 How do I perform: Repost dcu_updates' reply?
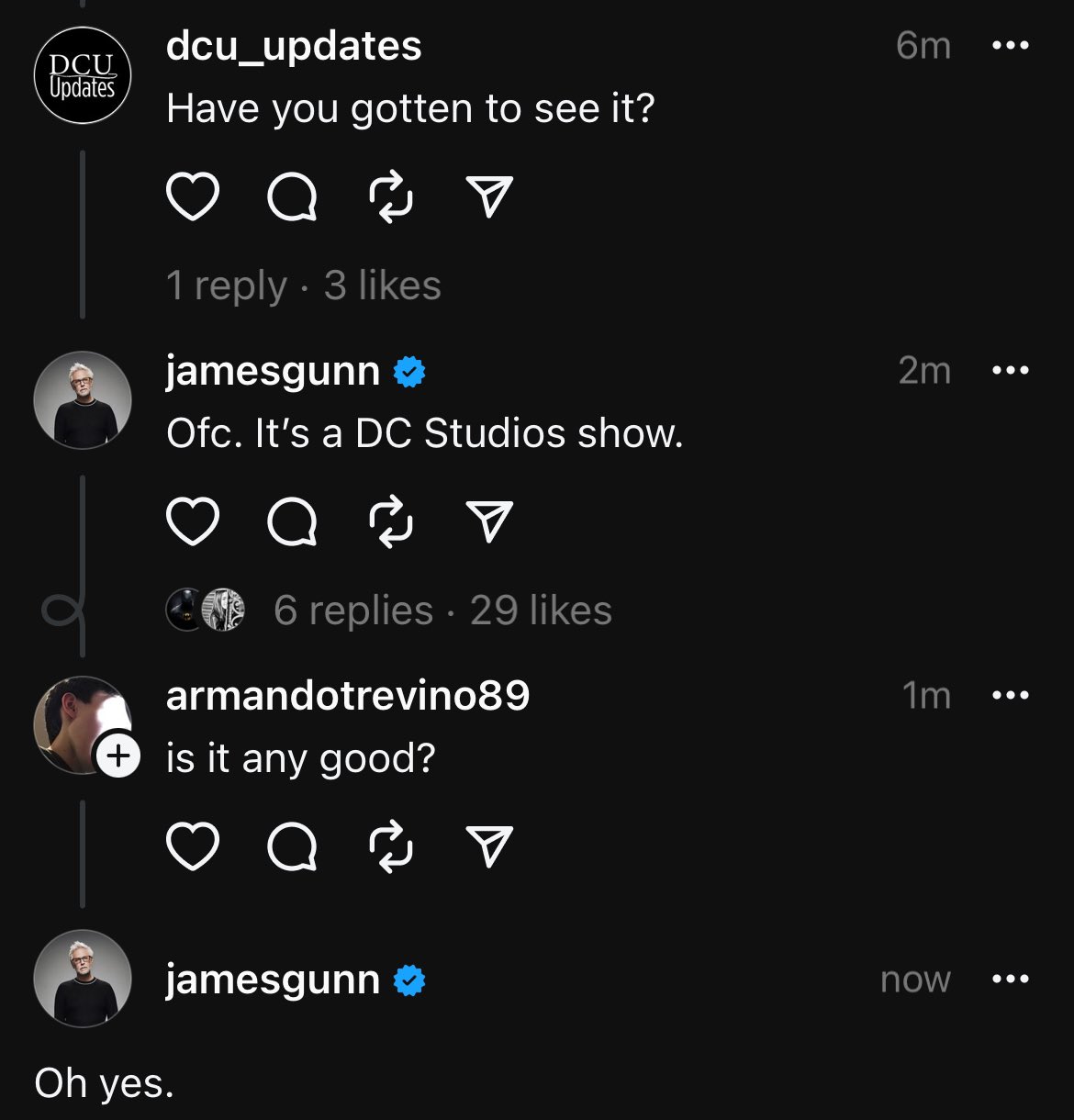(x=390, y=196)
